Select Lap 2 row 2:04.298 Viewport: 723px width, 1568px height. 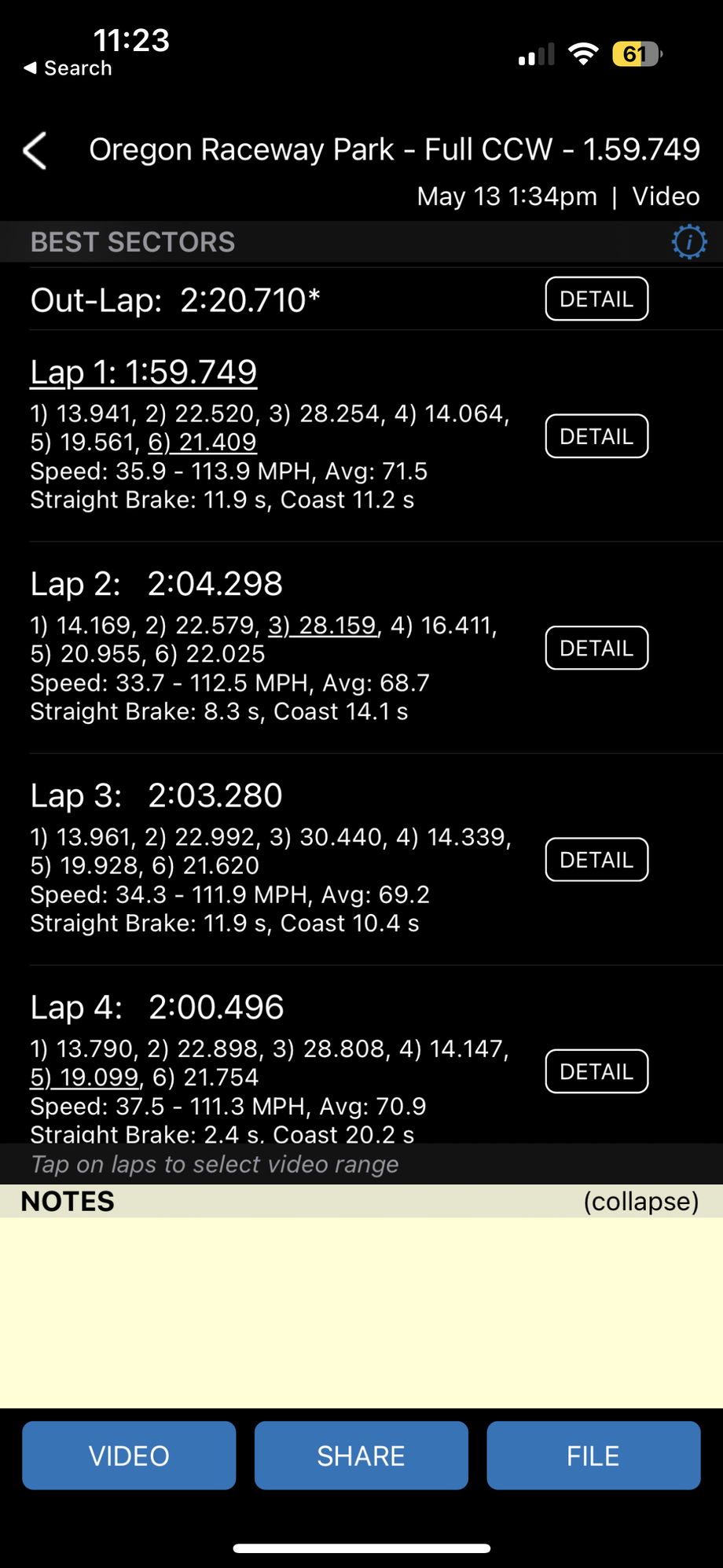pos(156,584)
